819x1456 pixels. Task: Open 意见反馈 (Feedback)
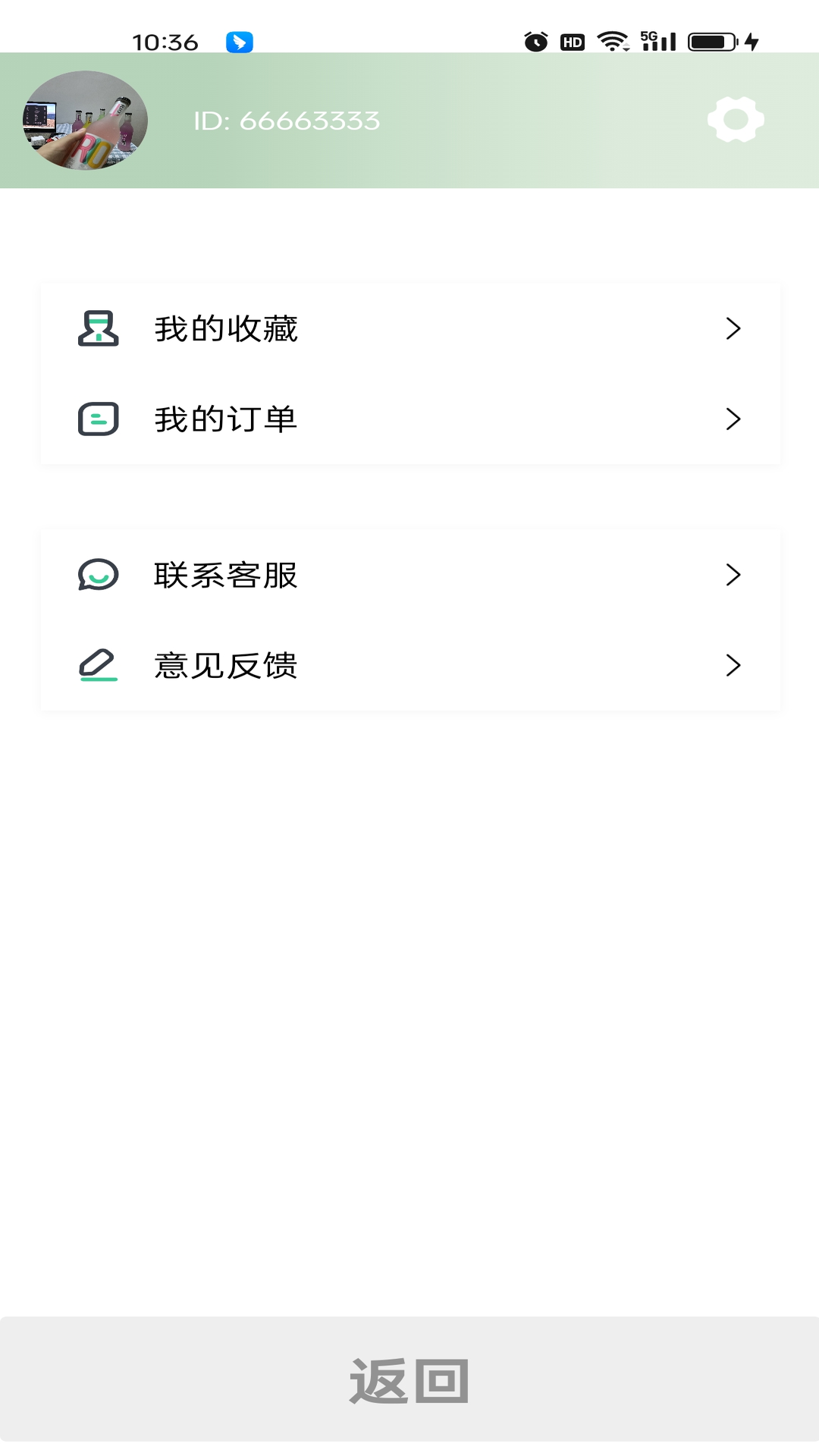click(409, 665)
